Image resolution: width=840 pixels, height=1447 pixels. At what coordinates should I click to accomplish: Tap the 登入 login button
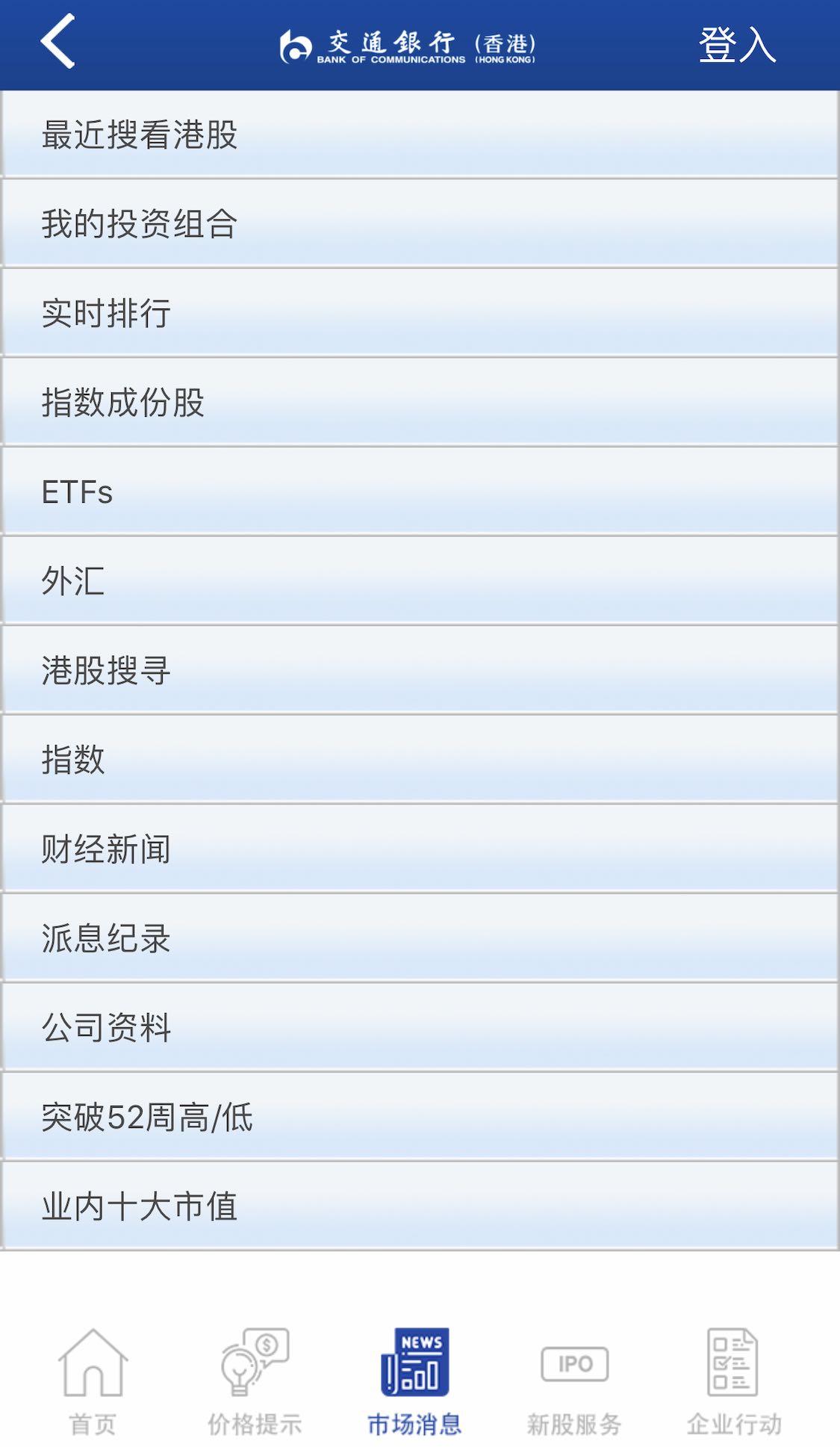click(x=736, y=45)
